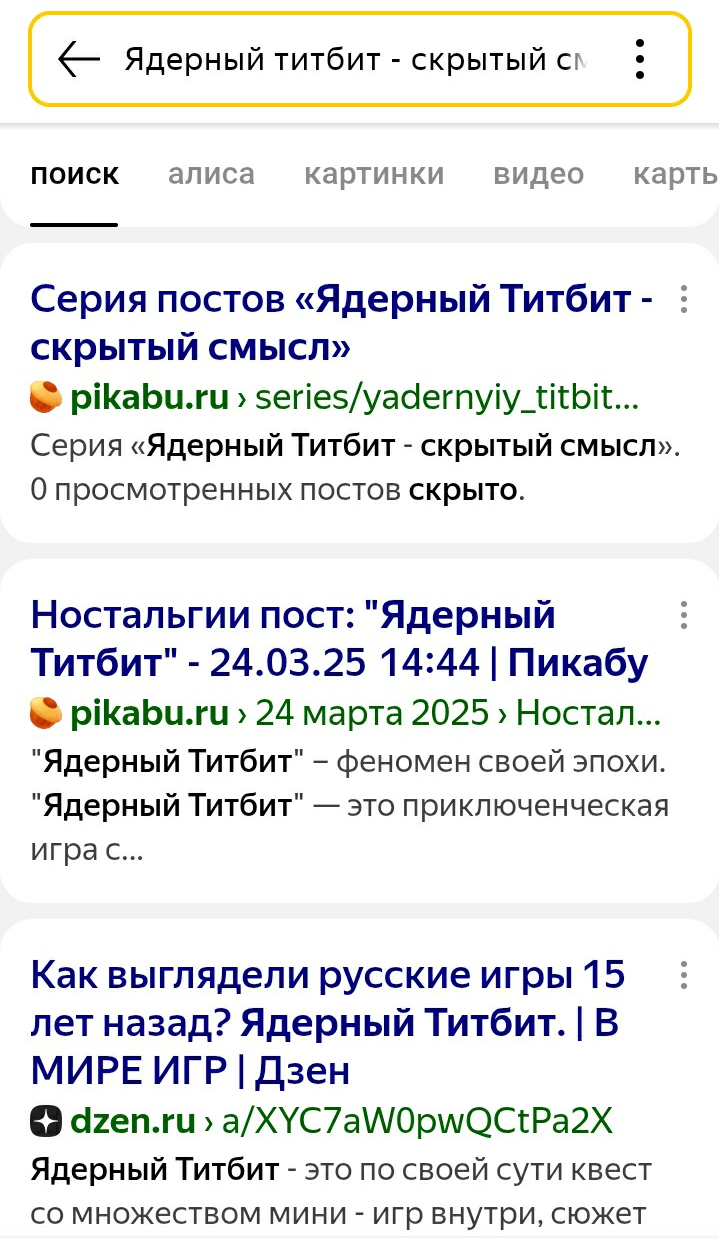Viewport: 719px width, 1238px height.
Task: Switch to the «карты» tab
Action: click(675, 174)
